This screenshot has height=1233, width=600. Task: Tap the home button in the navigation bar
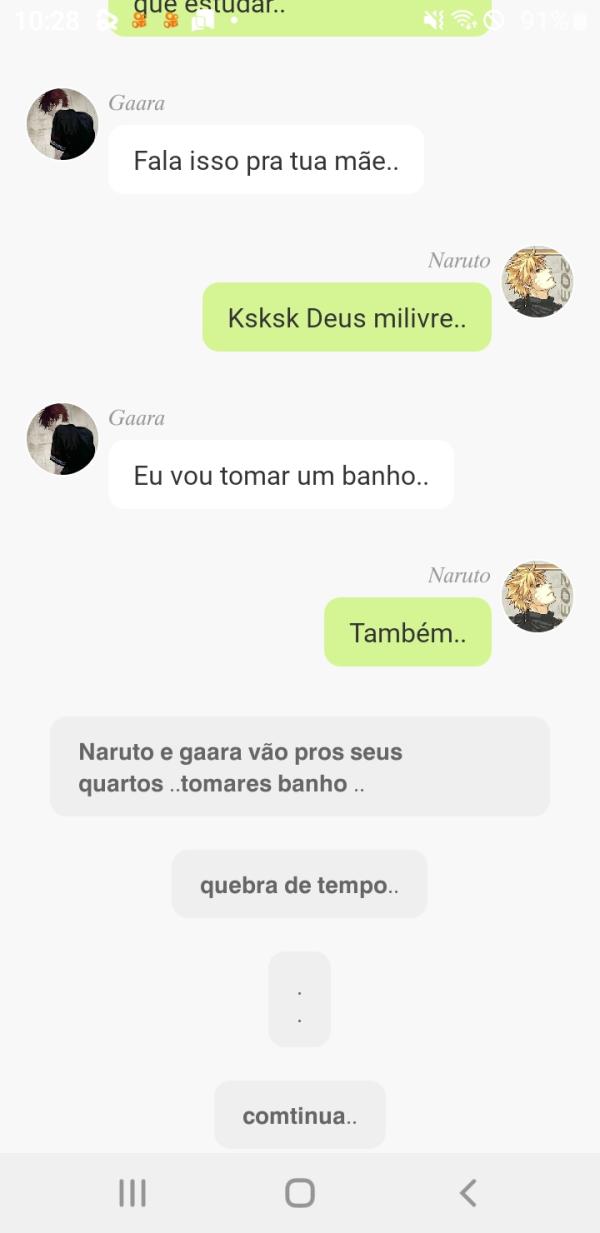tap(299, 1192)
